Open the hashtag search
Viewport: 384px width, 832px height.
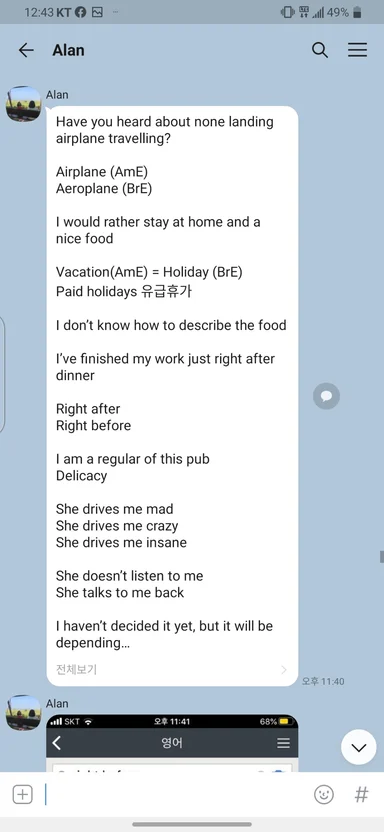361,794
